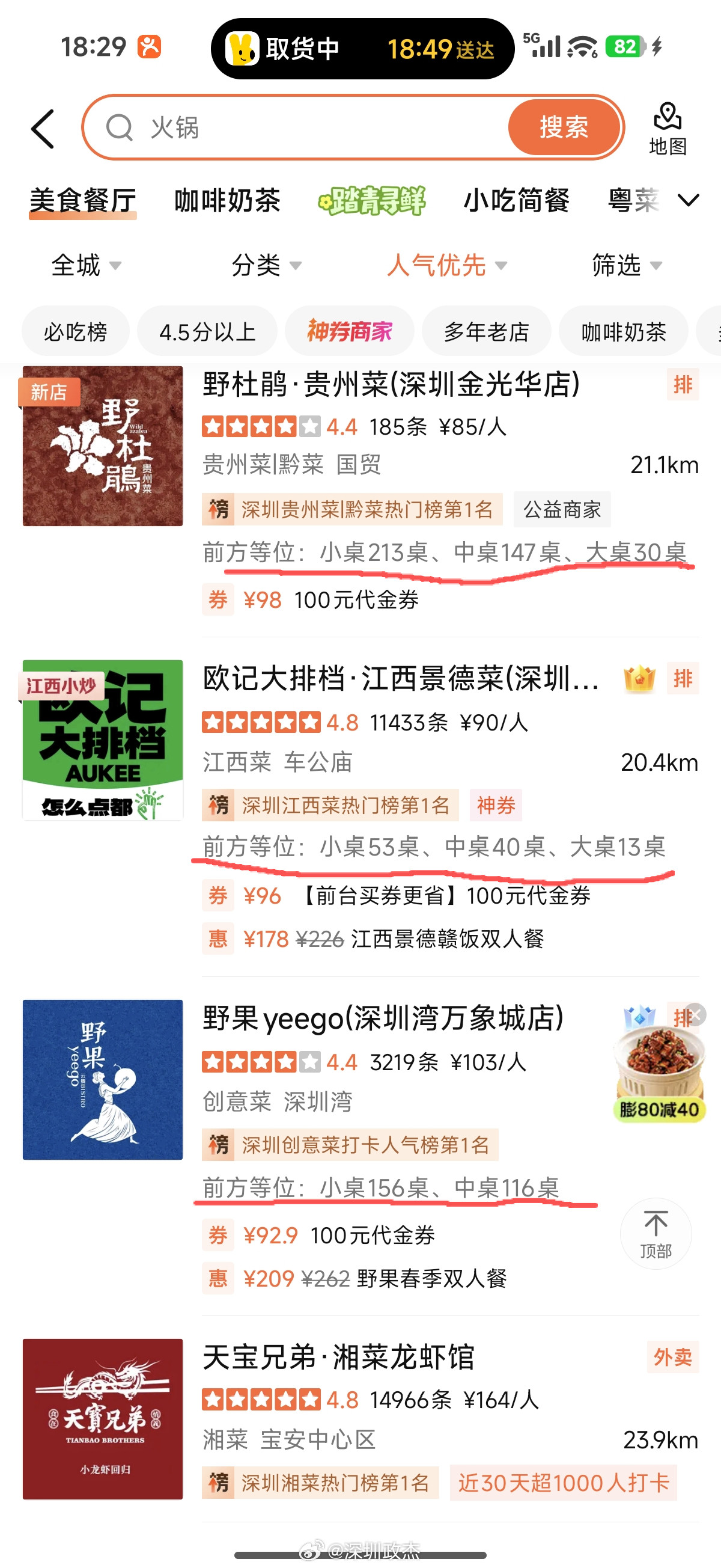Tap the 惠 deal icon beside 江西景德赣饭双人餐

[218, 939]
